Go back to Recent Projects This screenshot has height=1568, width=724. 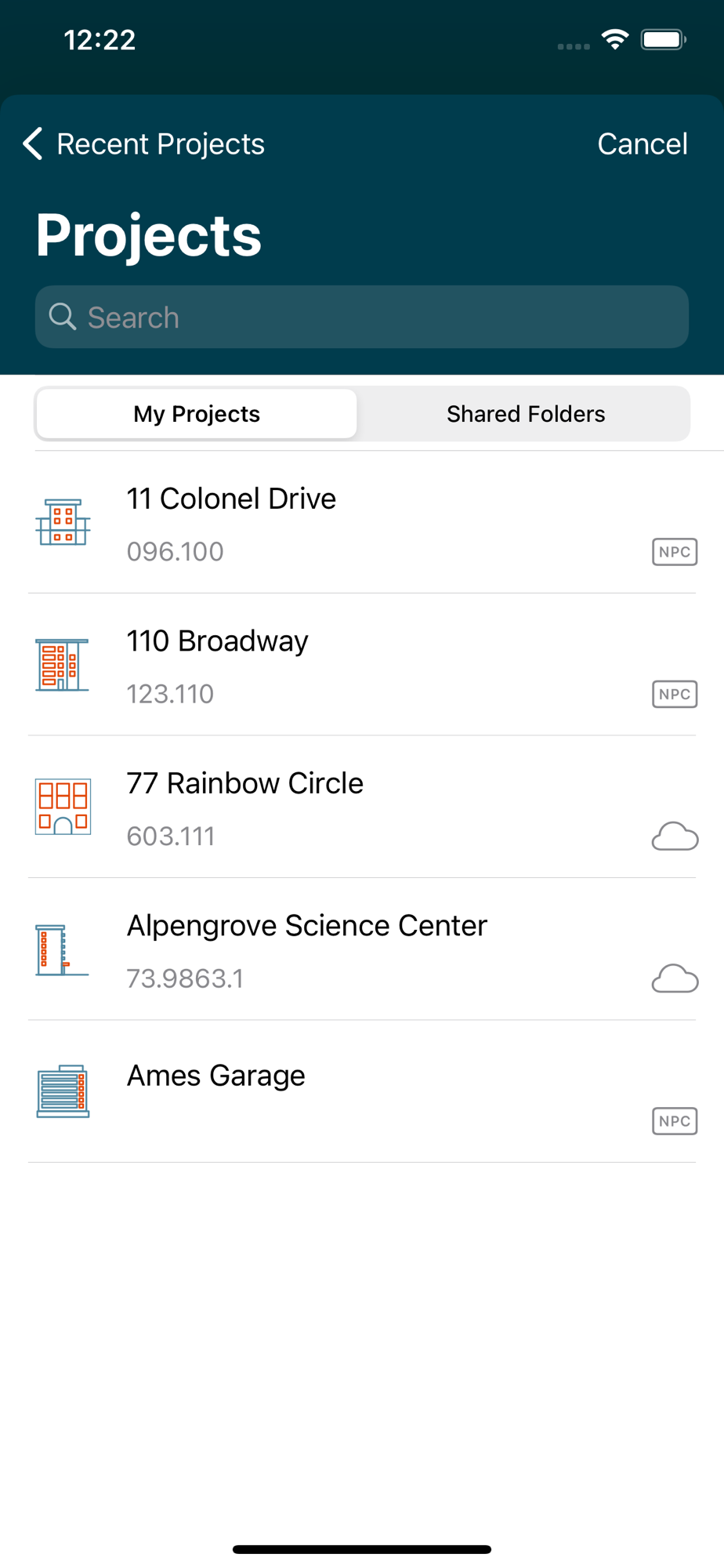pos(145,144)
